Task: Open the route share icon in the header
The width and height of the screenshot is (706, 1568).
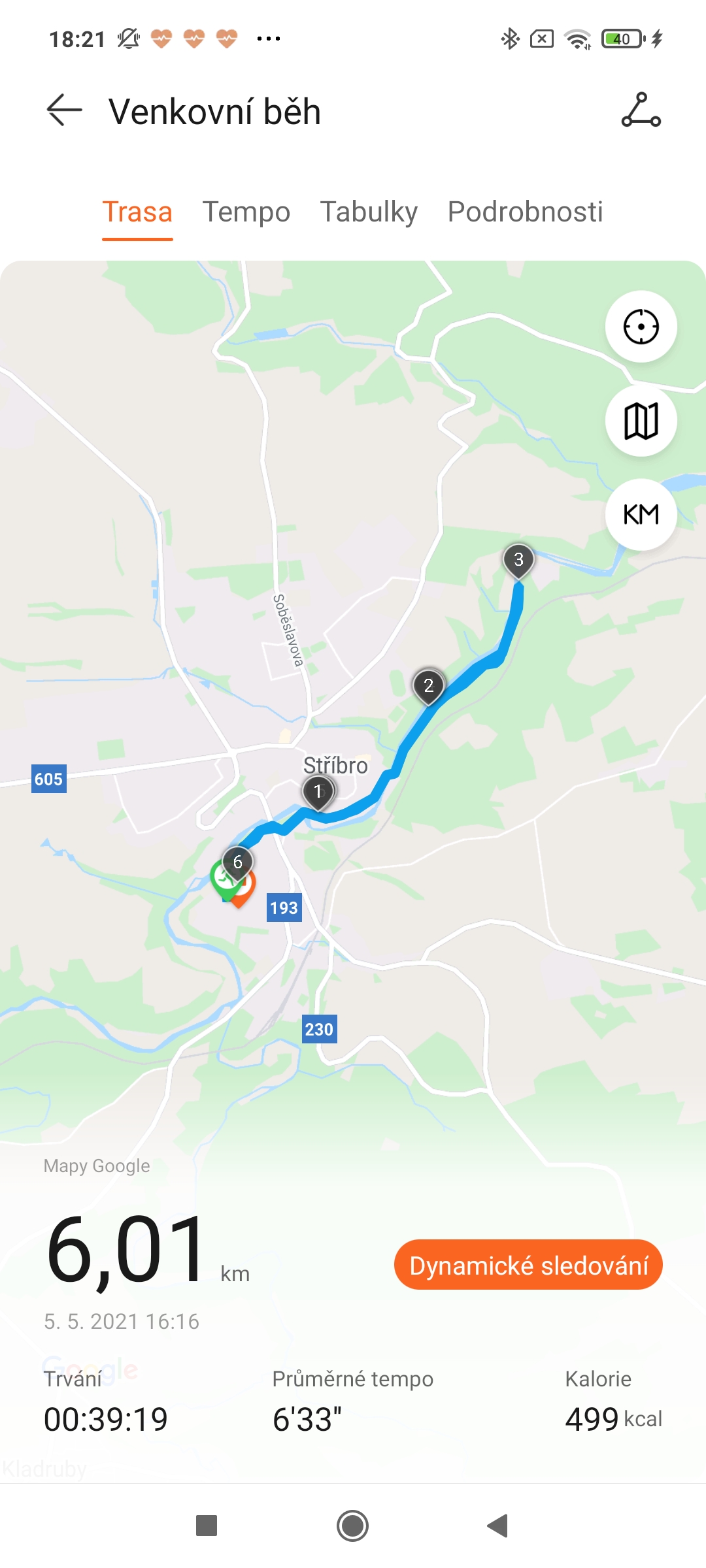Action: coord(641,110)
